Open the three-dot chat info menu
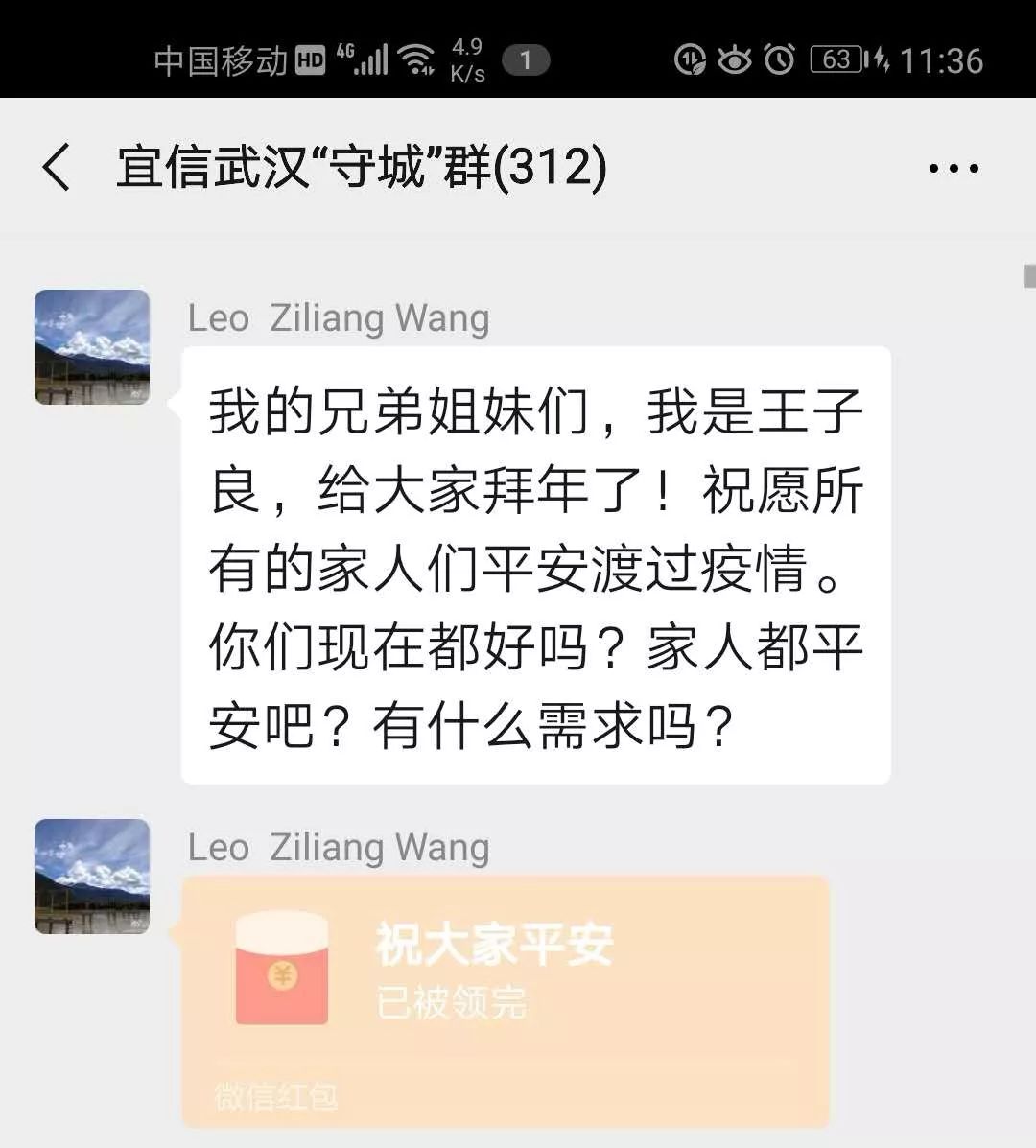 pyautogui.click(x=954, y=169)
